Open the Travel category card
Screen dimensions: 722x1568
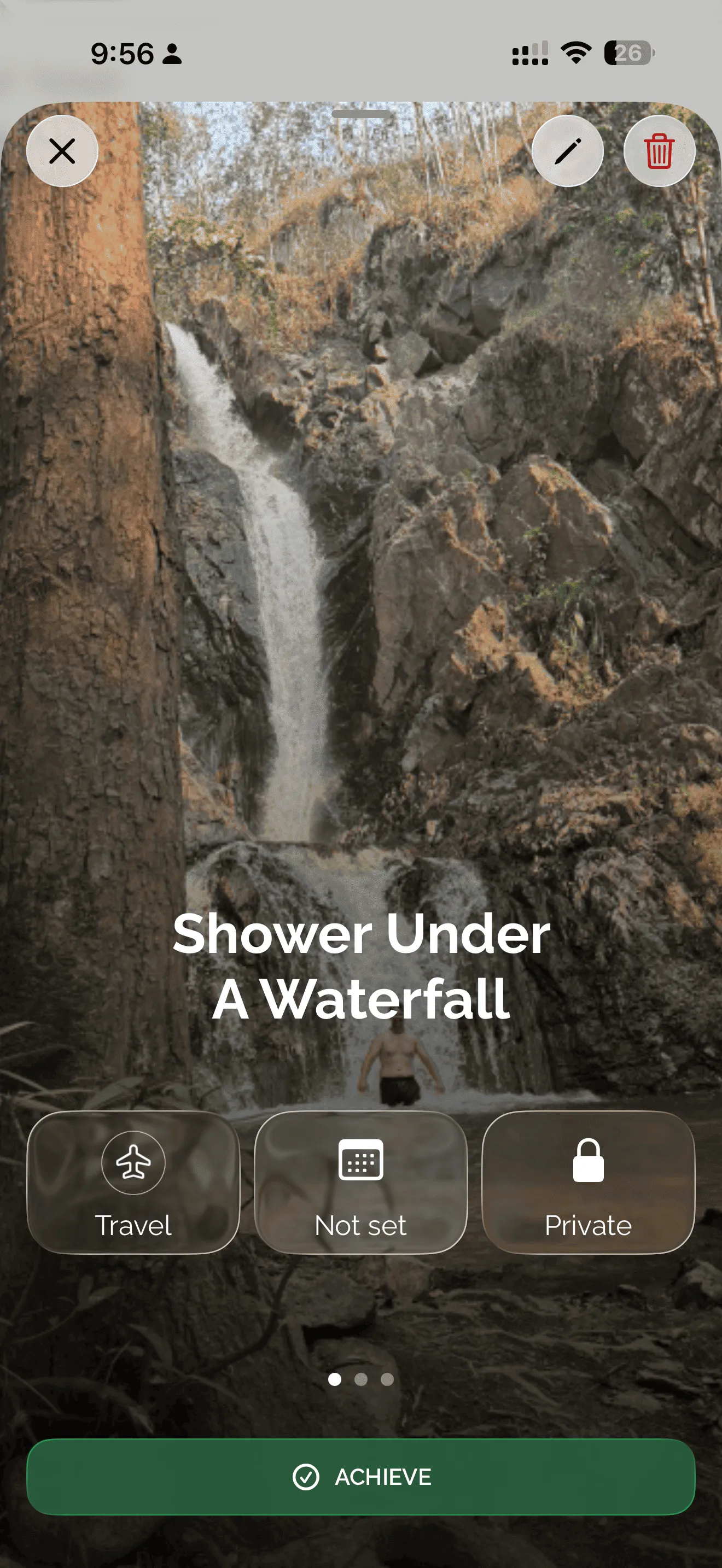click(133, 1182)
